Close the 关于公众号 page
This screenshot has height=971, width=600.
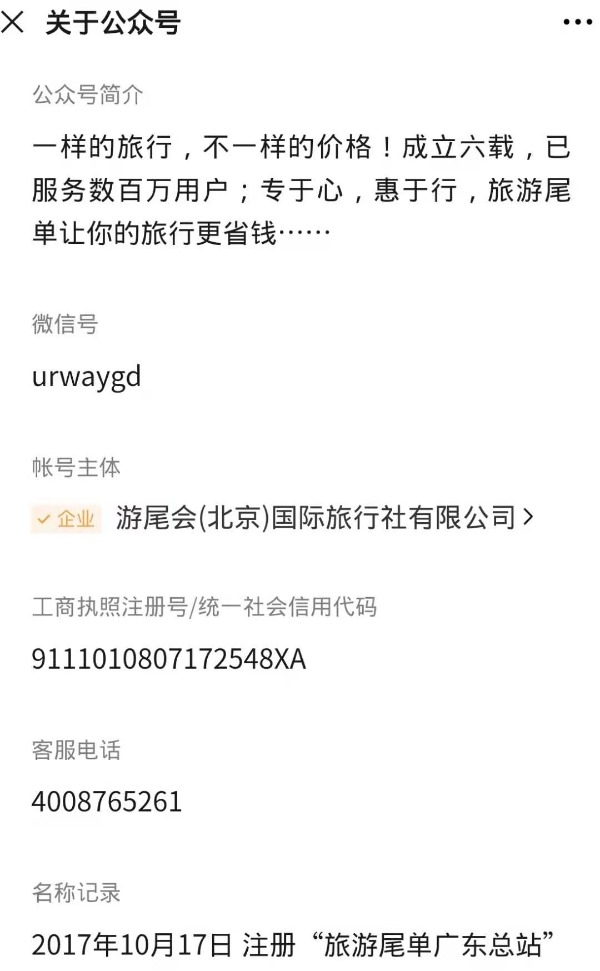[x=12, y=22]
